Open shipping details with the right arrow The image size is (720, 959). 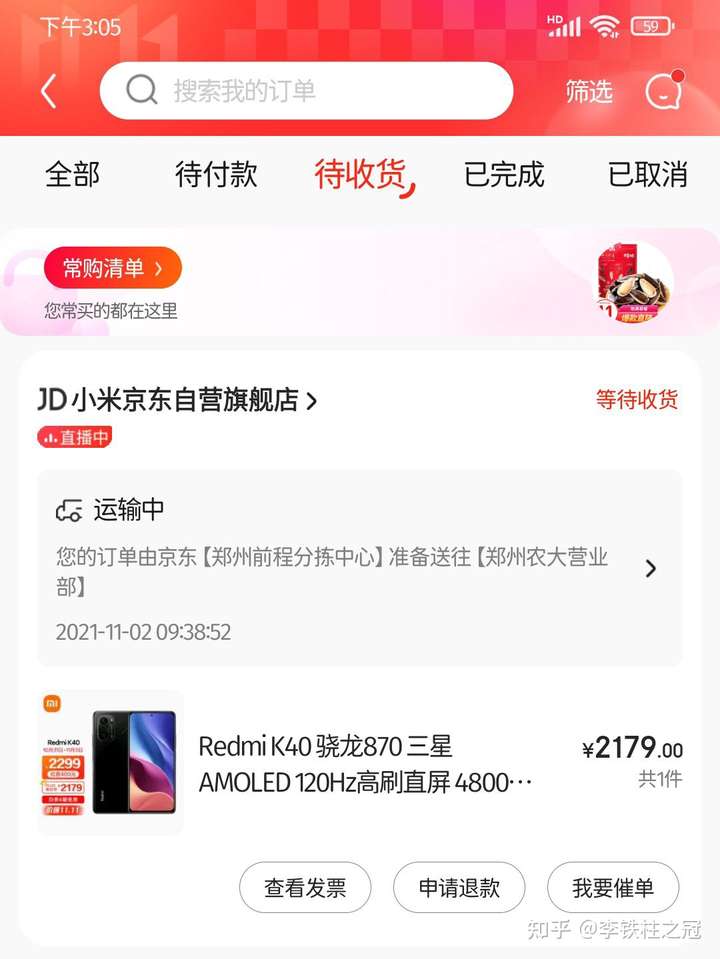click(x=652, y=568)
